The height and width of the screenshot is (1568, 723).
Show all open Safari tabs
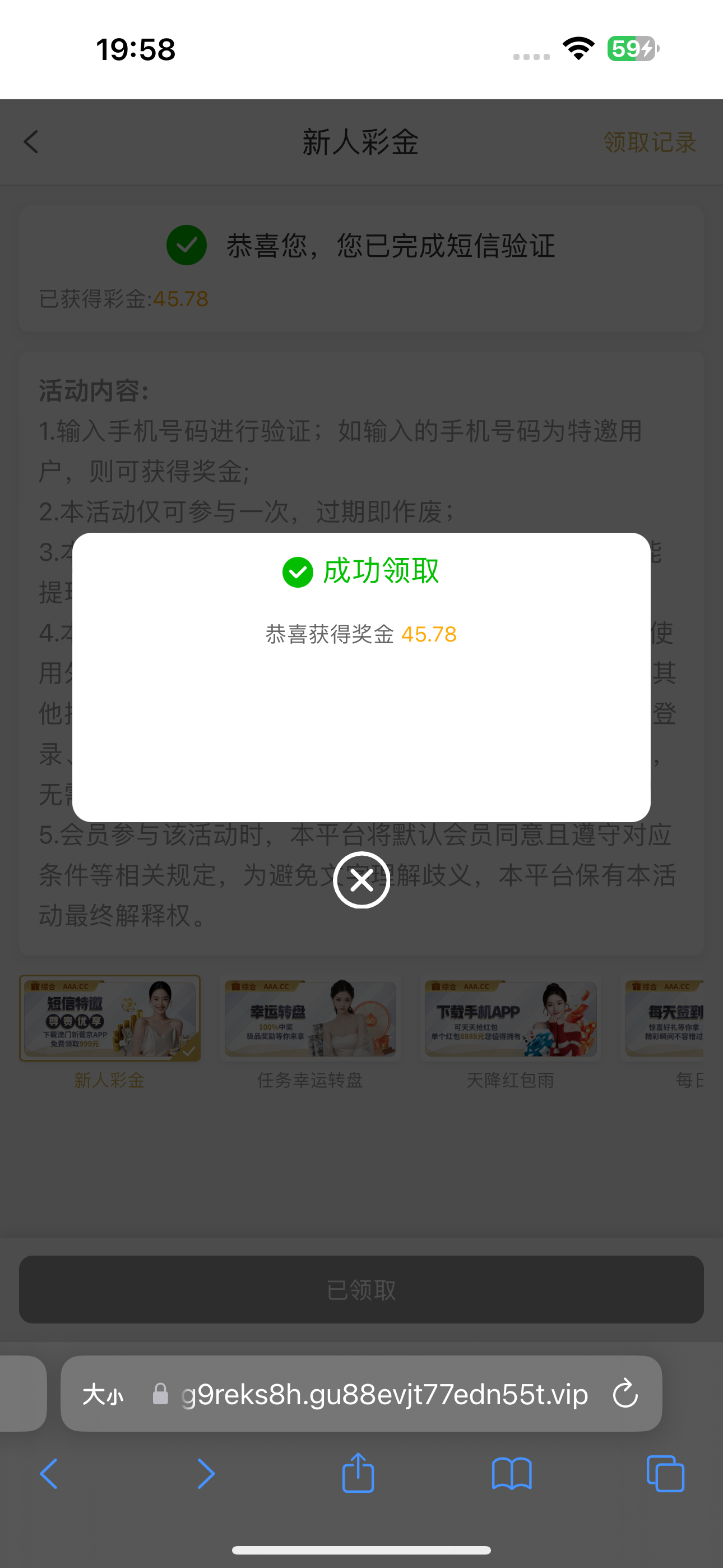665,1474
